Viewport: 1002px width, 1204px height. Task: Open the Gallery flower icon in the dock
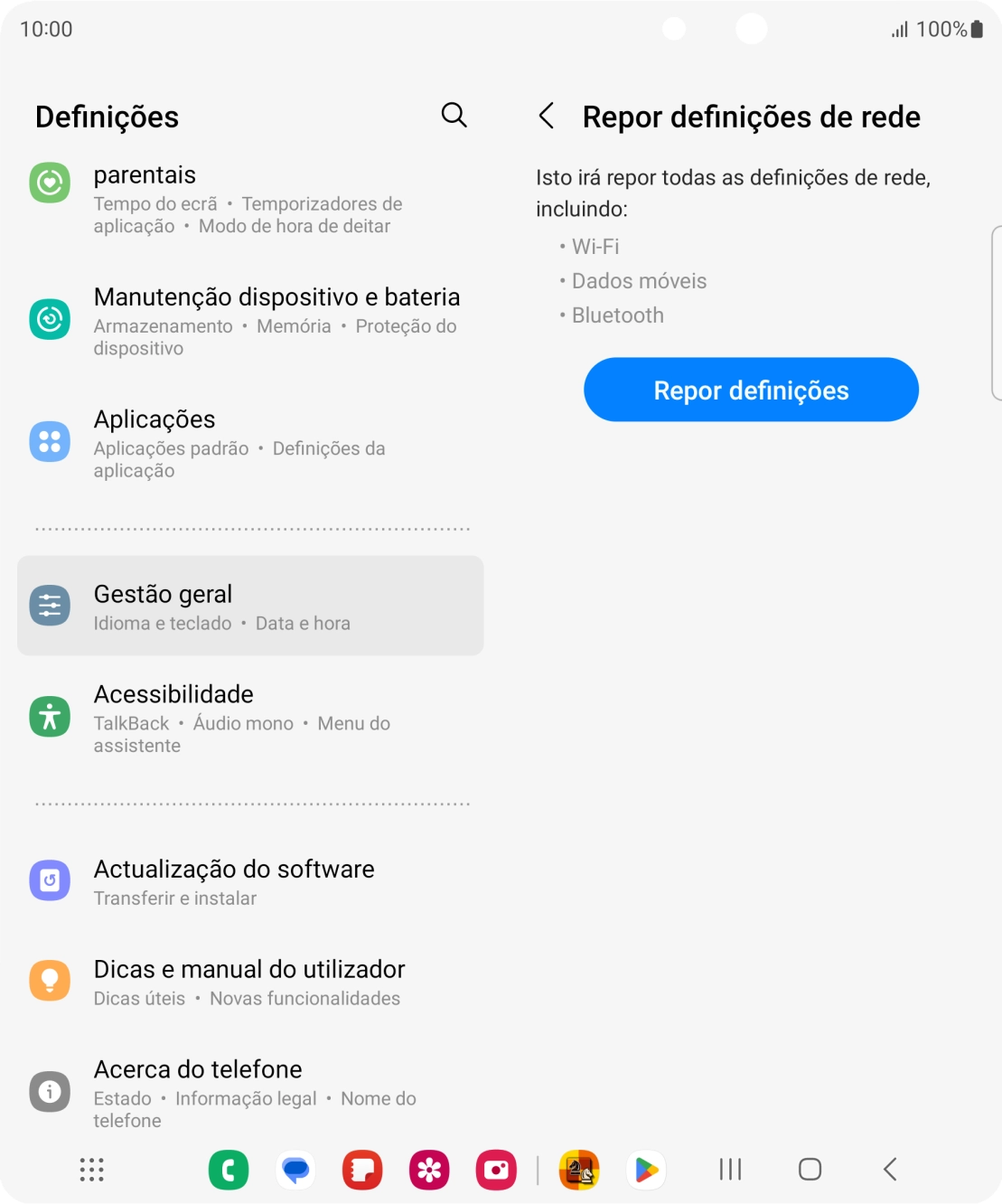pos(429,1169)
